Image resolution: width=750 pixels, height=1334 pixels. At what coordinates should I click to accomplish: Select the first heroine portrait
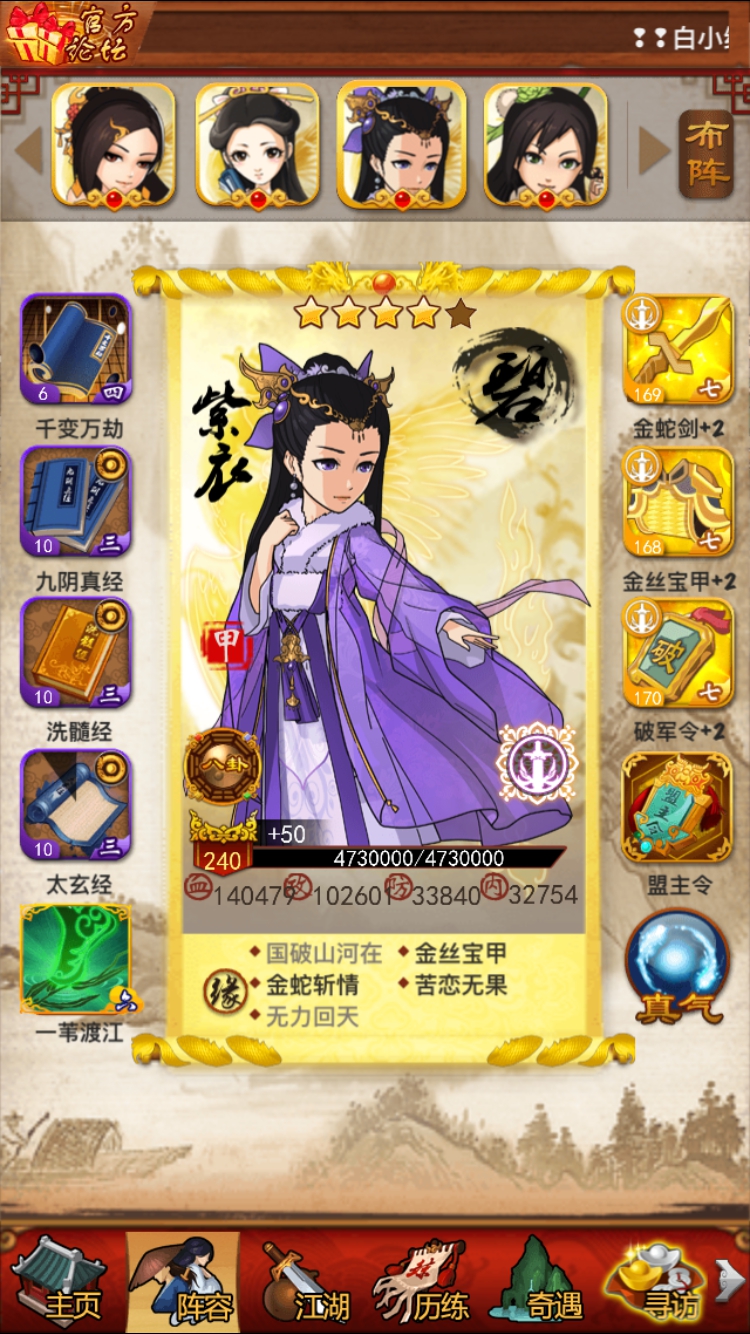(x=113, y=145)
